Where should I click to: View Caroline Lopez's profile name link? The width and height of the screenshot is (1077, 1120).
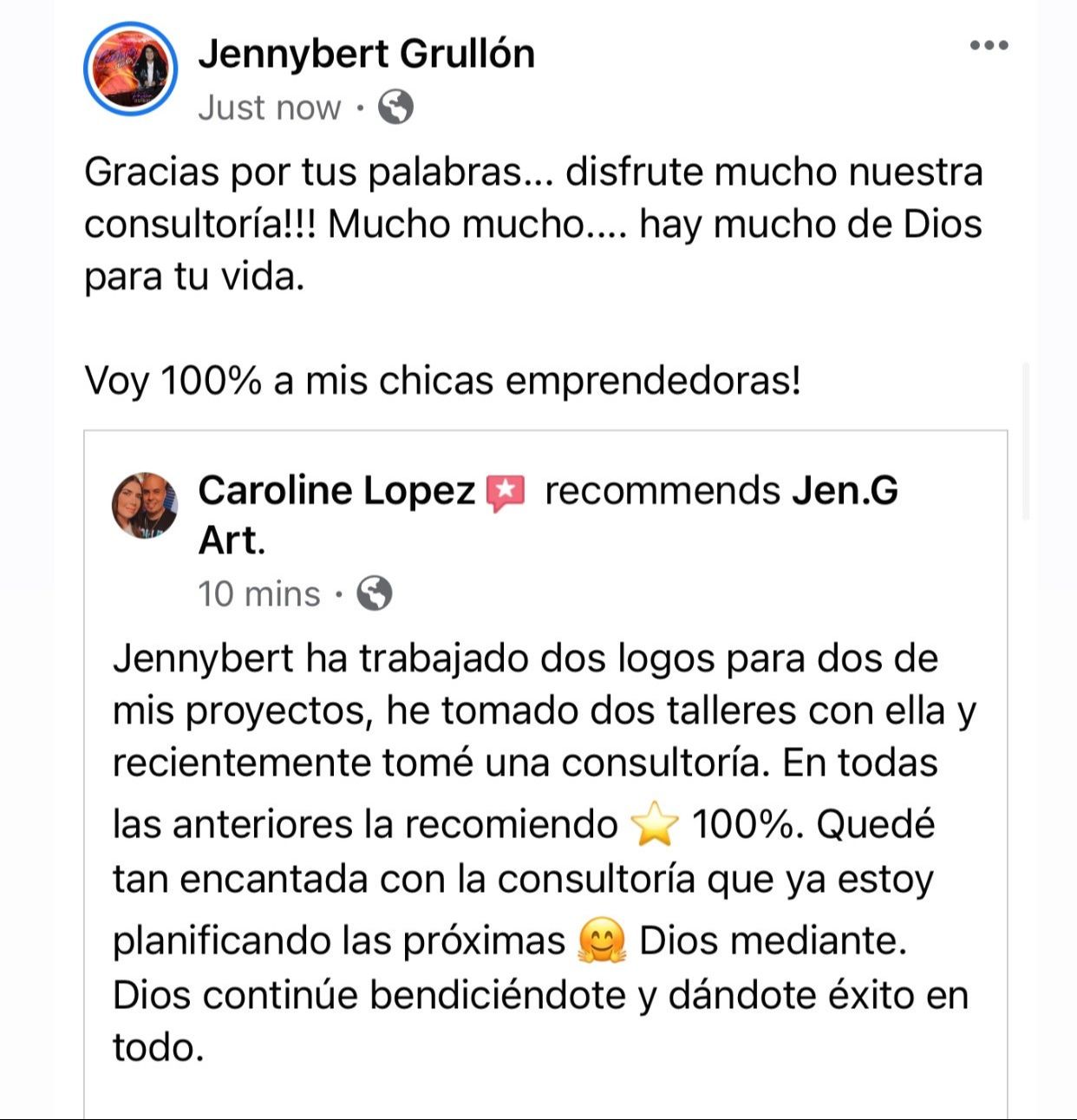coord(336,491)
